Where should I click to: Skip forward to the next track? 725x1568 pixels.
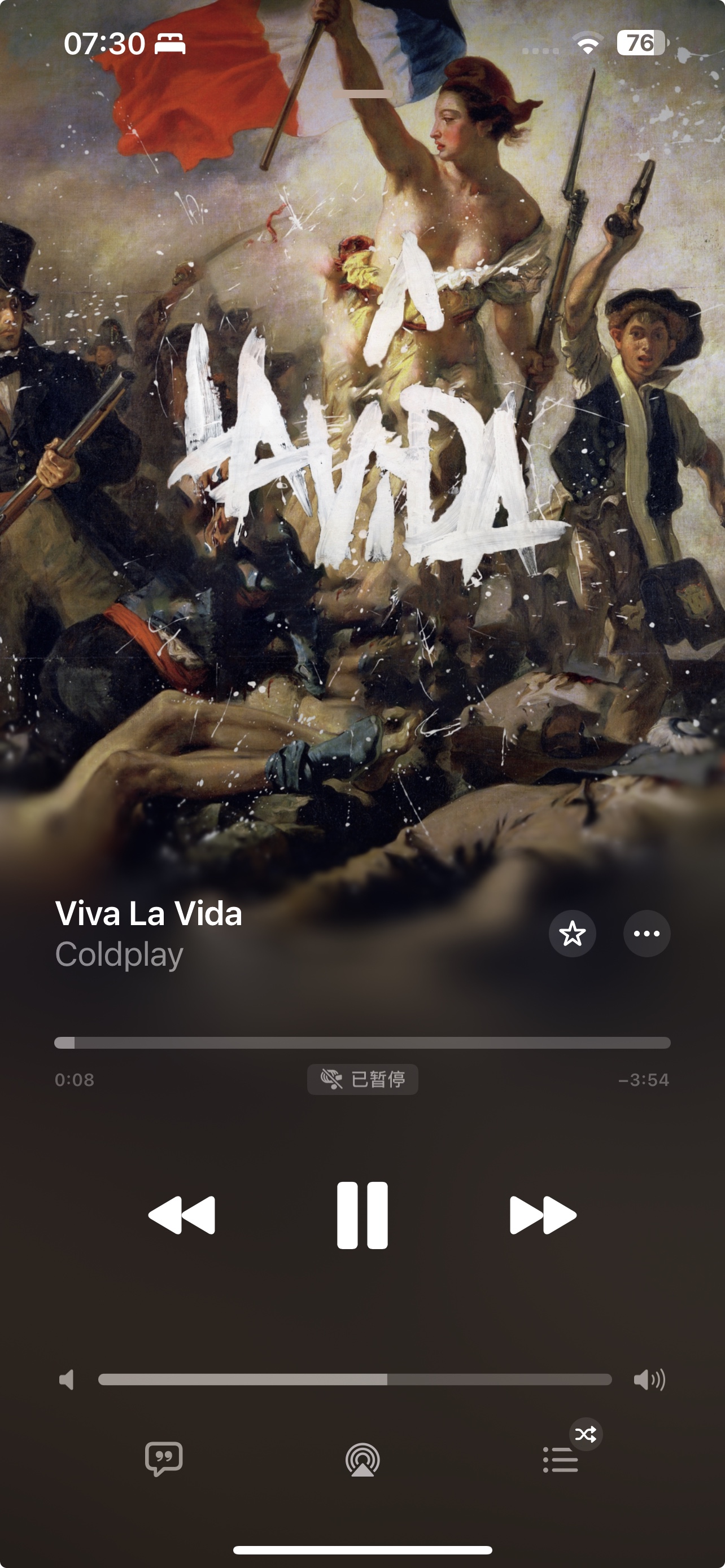point(543,1215)
